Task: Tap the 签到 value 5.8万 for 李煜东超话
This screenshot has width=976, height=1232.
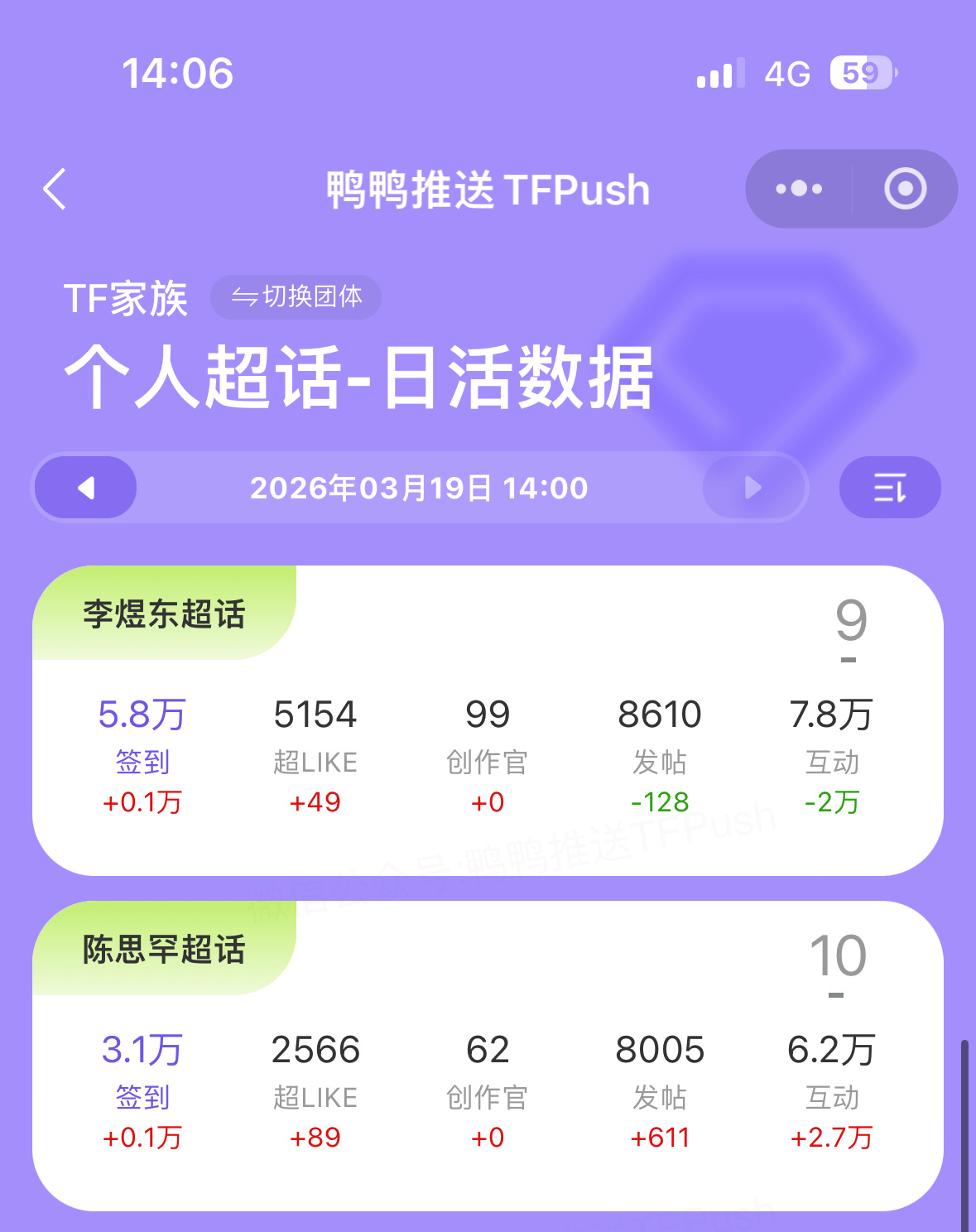Action: pyautogui.click(x=144, y=713)
